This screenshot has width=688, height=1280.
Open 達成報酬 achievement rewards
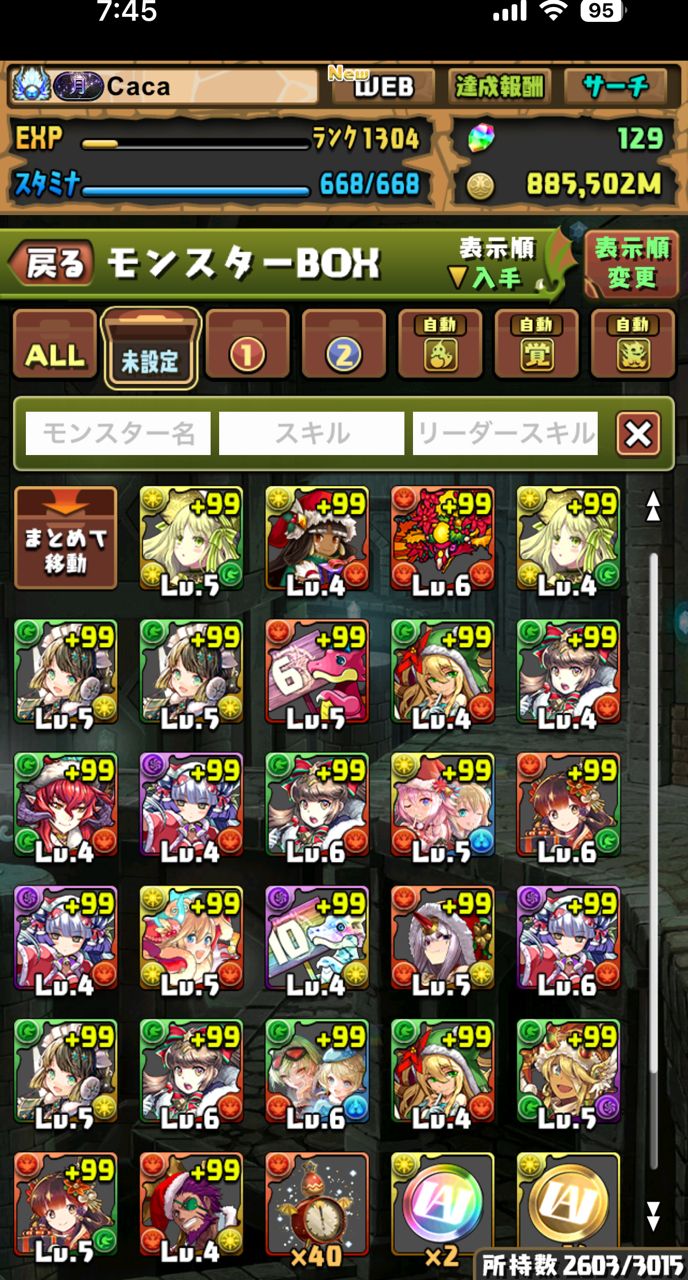498,86
